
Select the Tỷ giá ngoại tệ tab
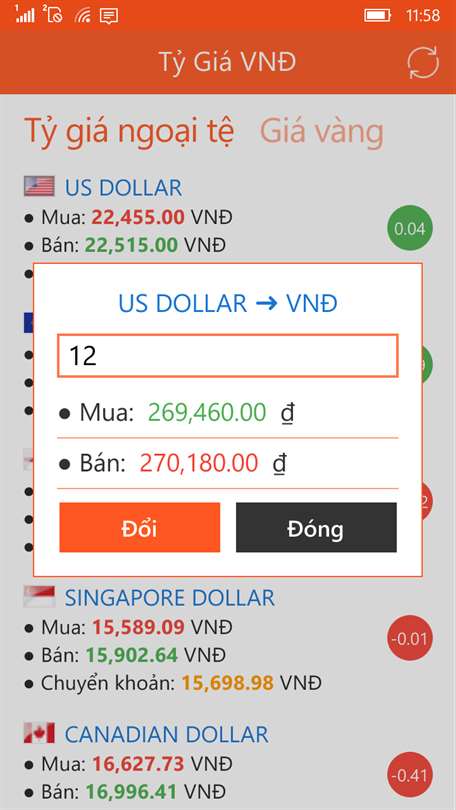point(130,132)
